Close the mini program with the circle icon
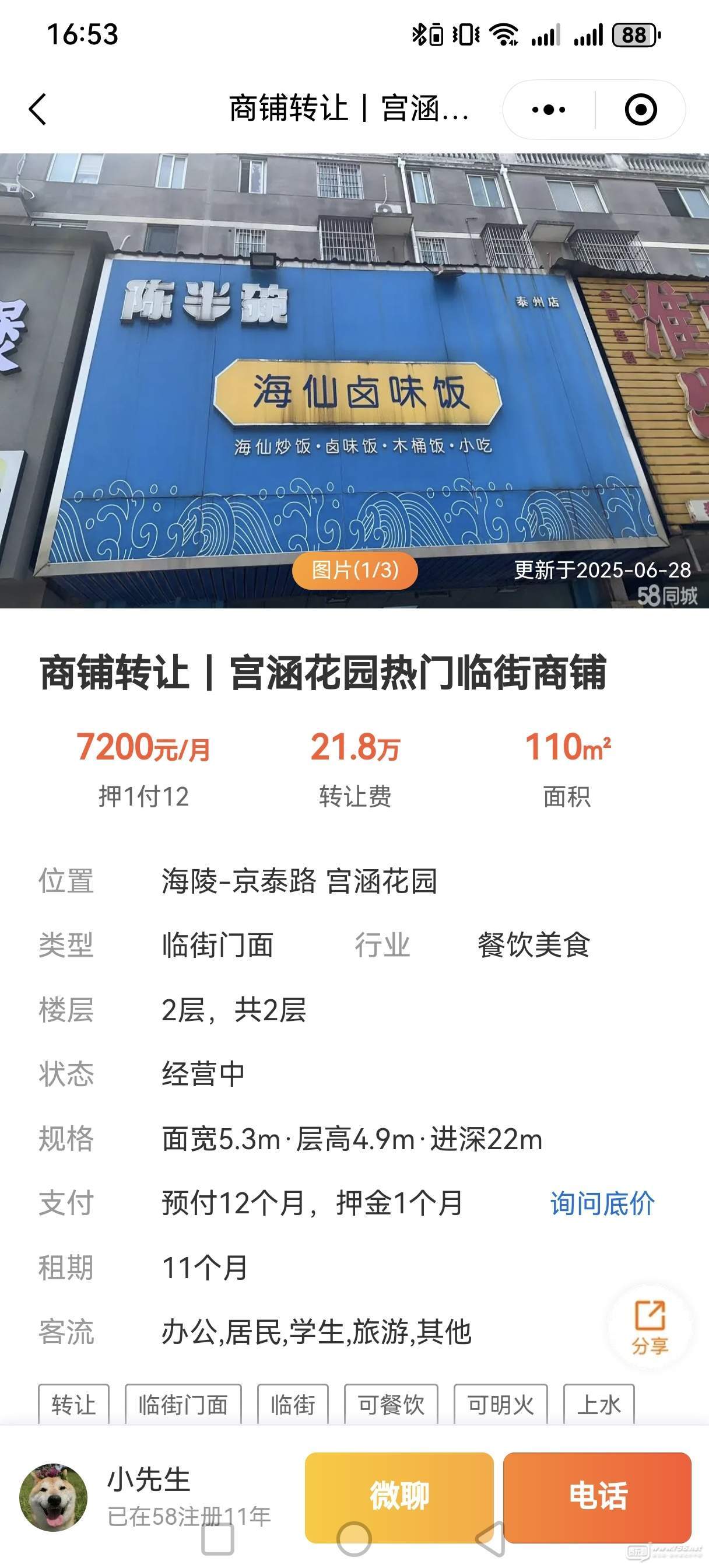 tap(640, 110)
